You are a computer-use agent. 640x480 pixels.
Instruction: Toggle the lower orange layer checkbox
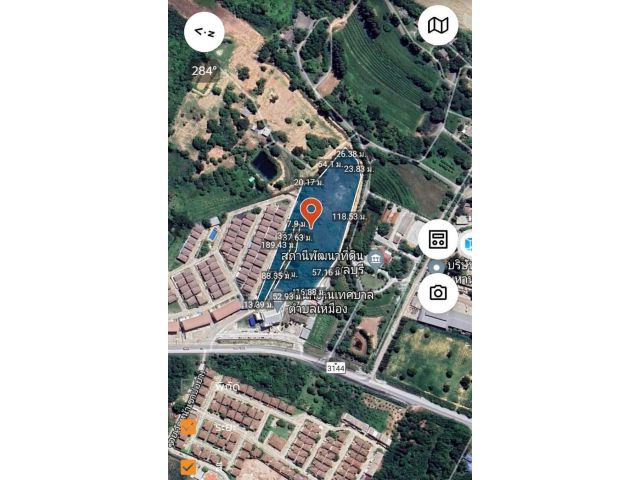click(188, 467)
